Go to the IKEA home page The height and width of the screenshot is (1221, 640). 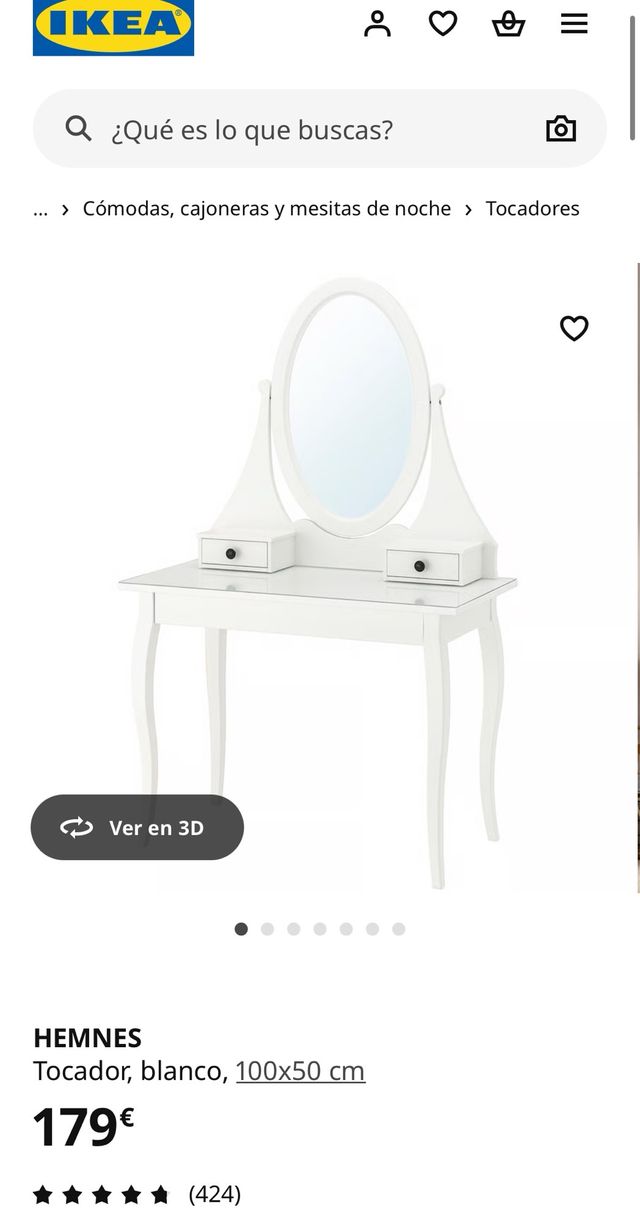click(113, 26)
